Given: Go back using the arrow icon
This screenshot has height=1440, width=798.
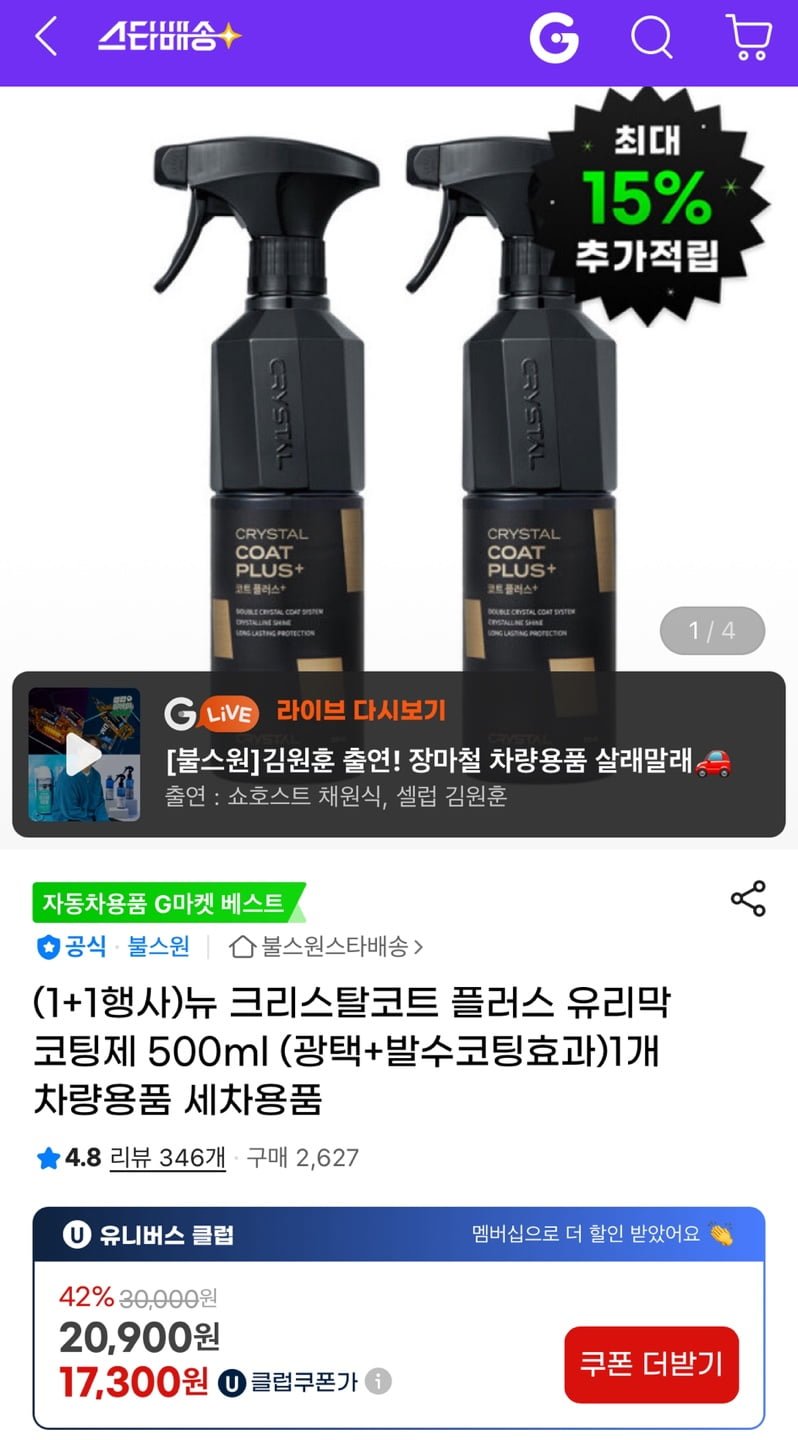Looking at the screenshot, I should point(46,38).
